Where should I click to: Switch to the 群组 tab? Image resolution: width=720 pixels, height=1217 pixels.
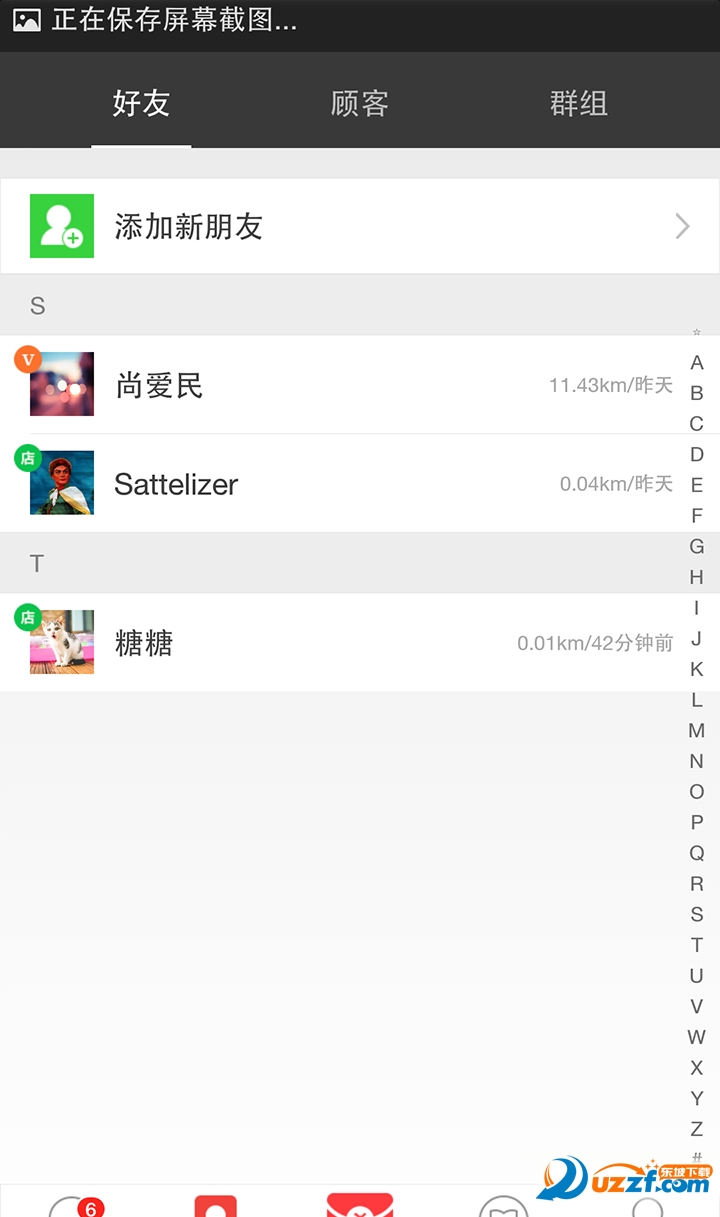tap(577, 101)
